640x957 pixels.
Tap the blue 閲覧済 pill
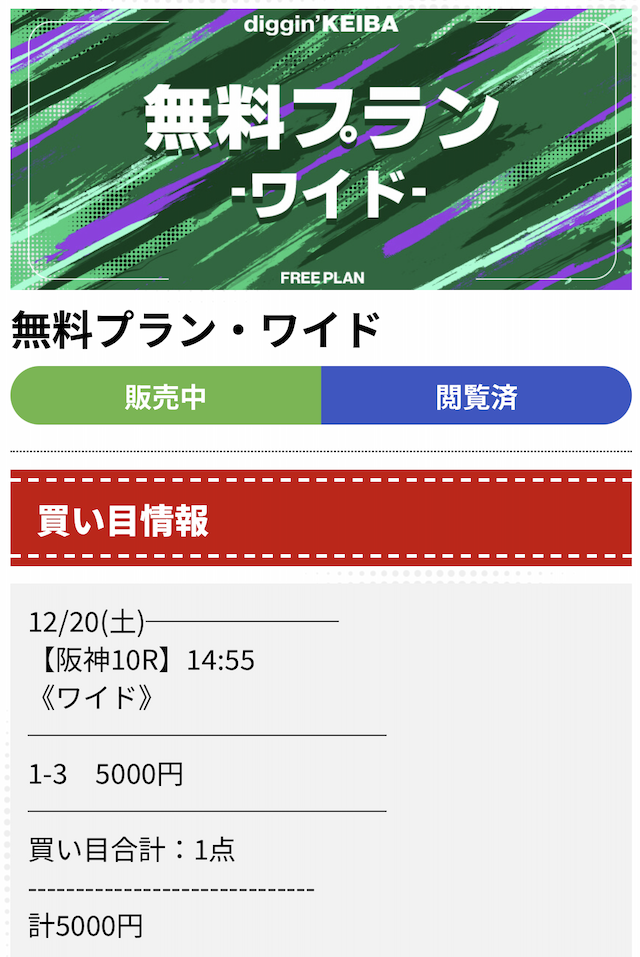(476, 396)
